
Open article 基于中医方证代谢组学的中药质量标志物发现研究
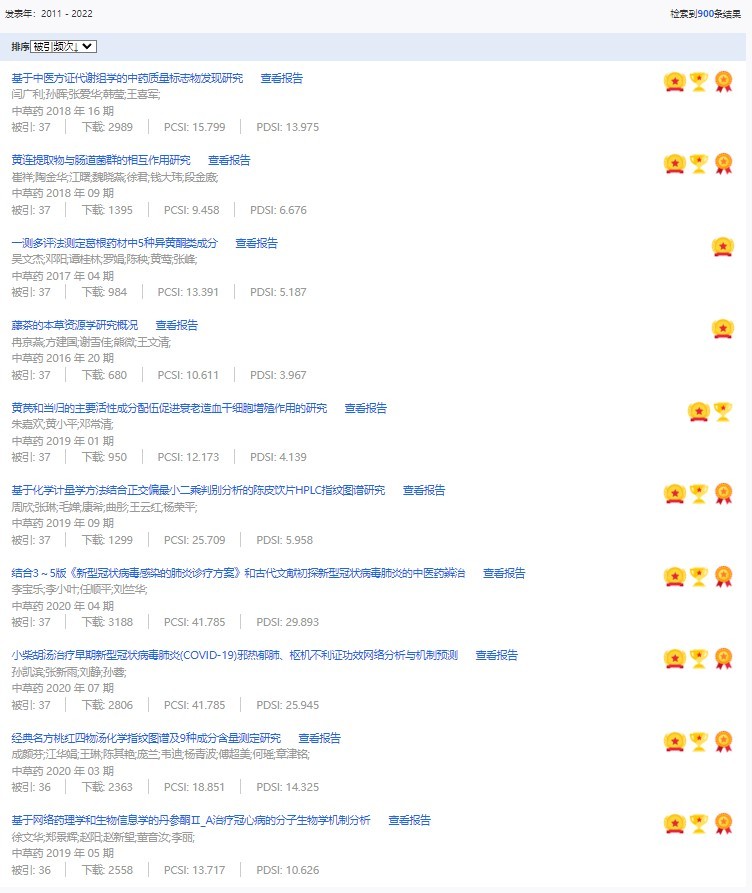[127, 78]
